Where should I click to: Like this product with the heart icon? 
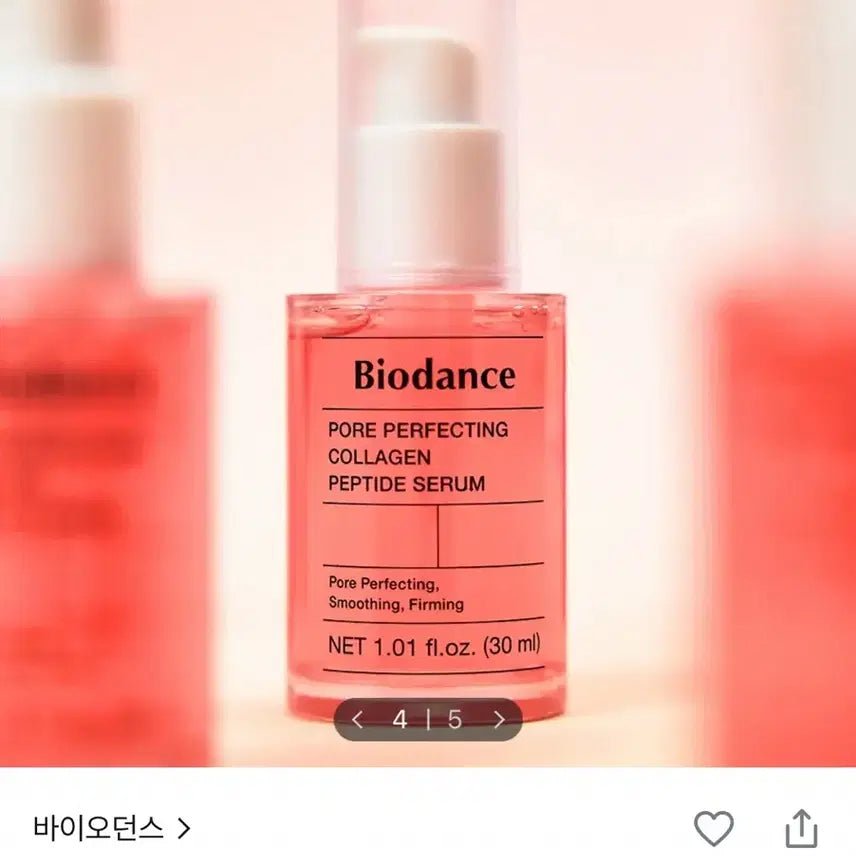click(x=713, y=828)
